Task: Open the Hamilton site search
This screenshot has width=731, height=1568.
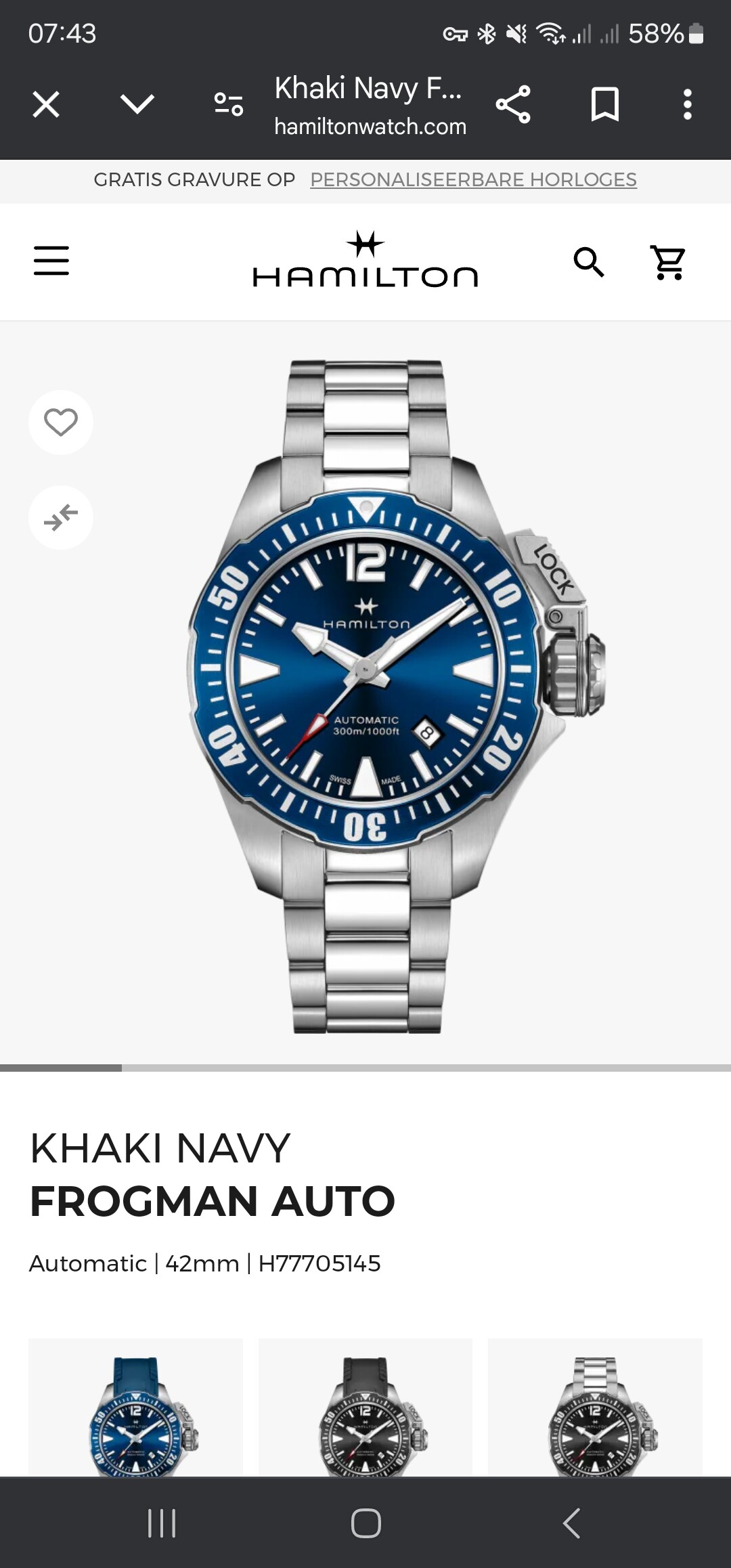Action: [x=589, y=262]
